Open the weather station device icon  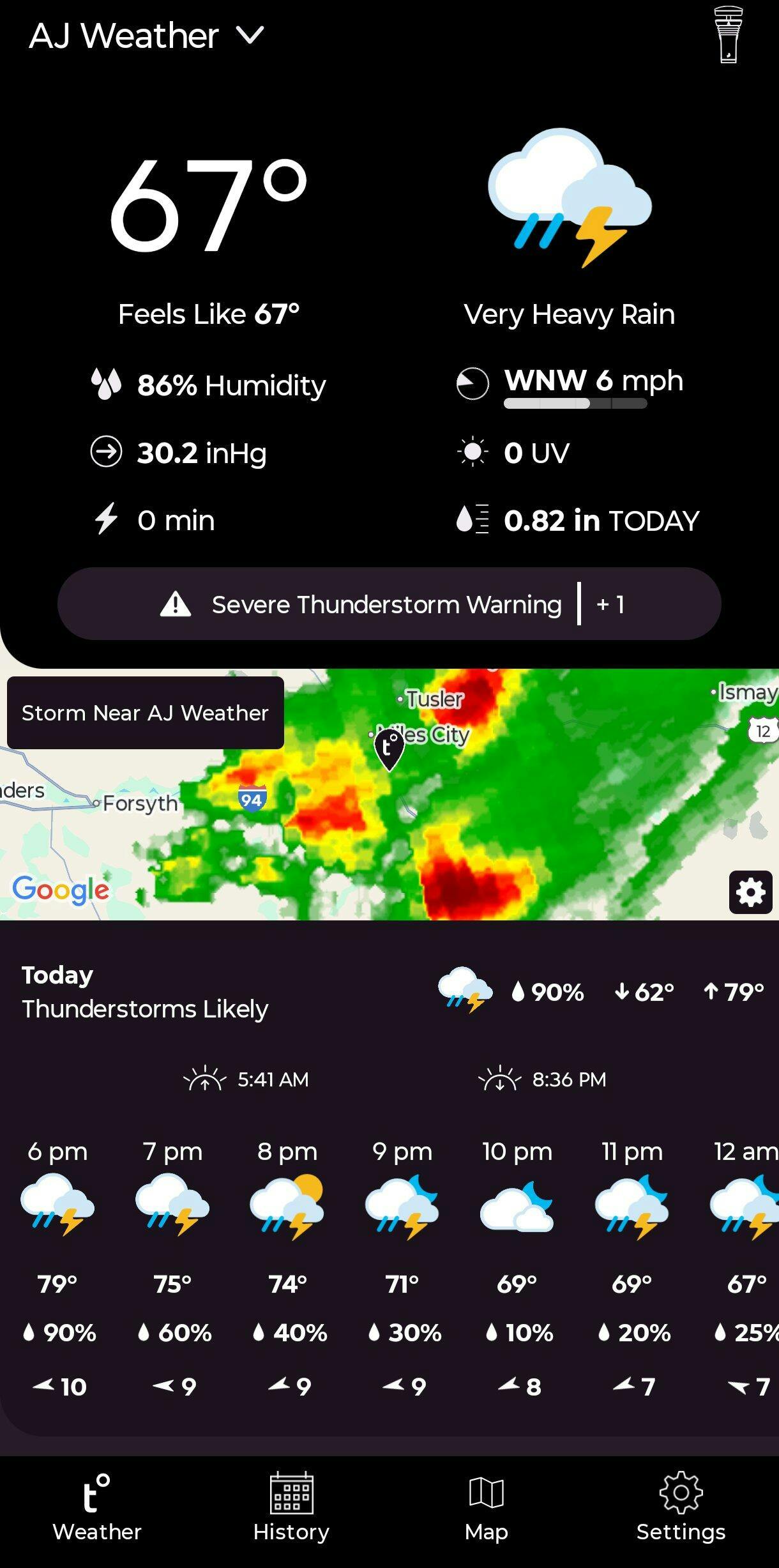tap(729, 34)
